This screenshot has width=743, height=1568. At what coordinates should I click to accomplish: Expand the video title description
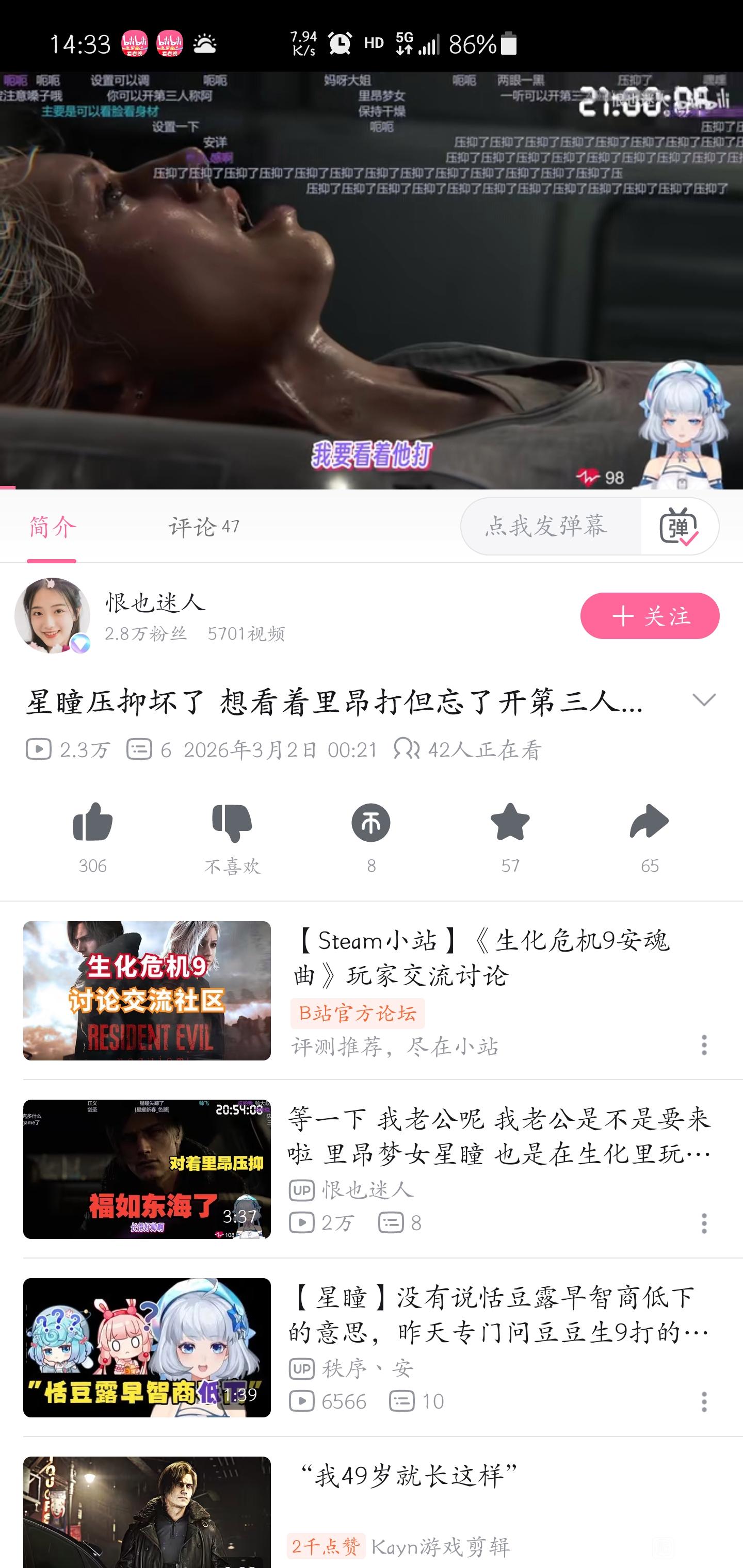coord(703,700)
